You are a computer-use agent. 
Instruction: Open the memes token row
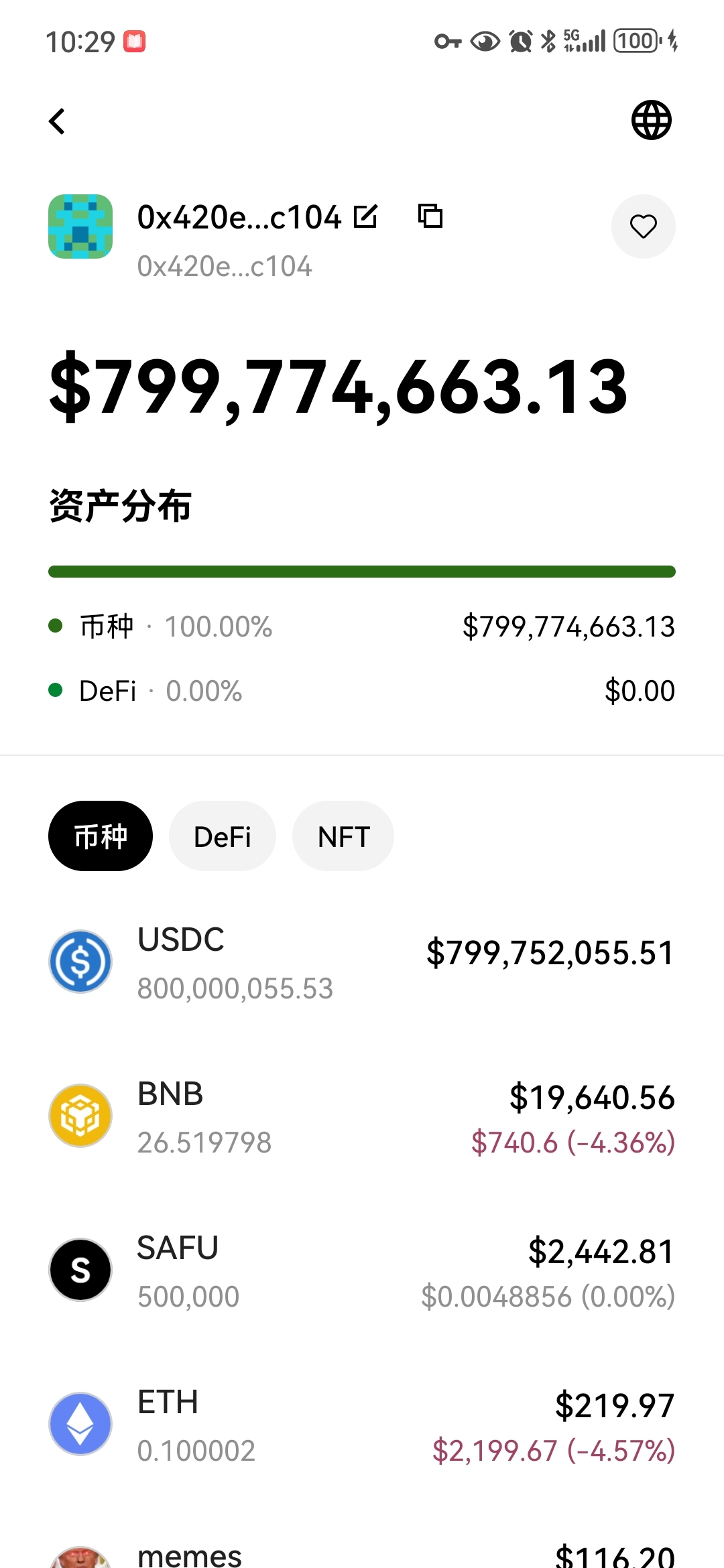coord(362,1555)
